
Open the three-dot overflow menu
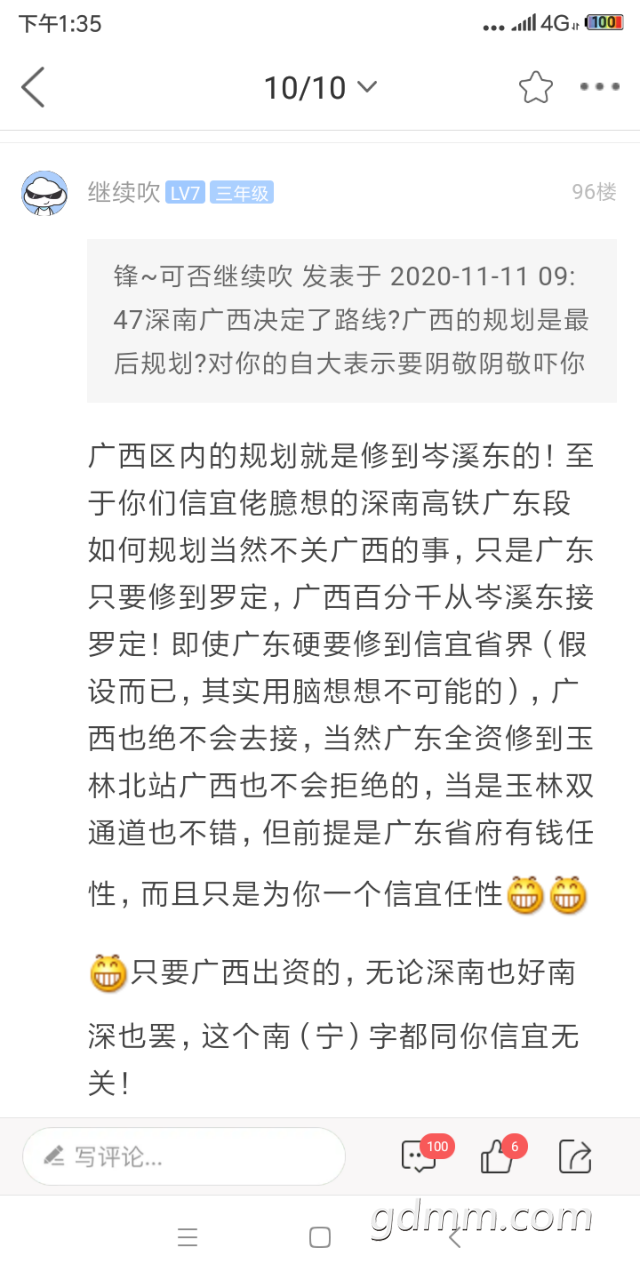tap(600, 87)
